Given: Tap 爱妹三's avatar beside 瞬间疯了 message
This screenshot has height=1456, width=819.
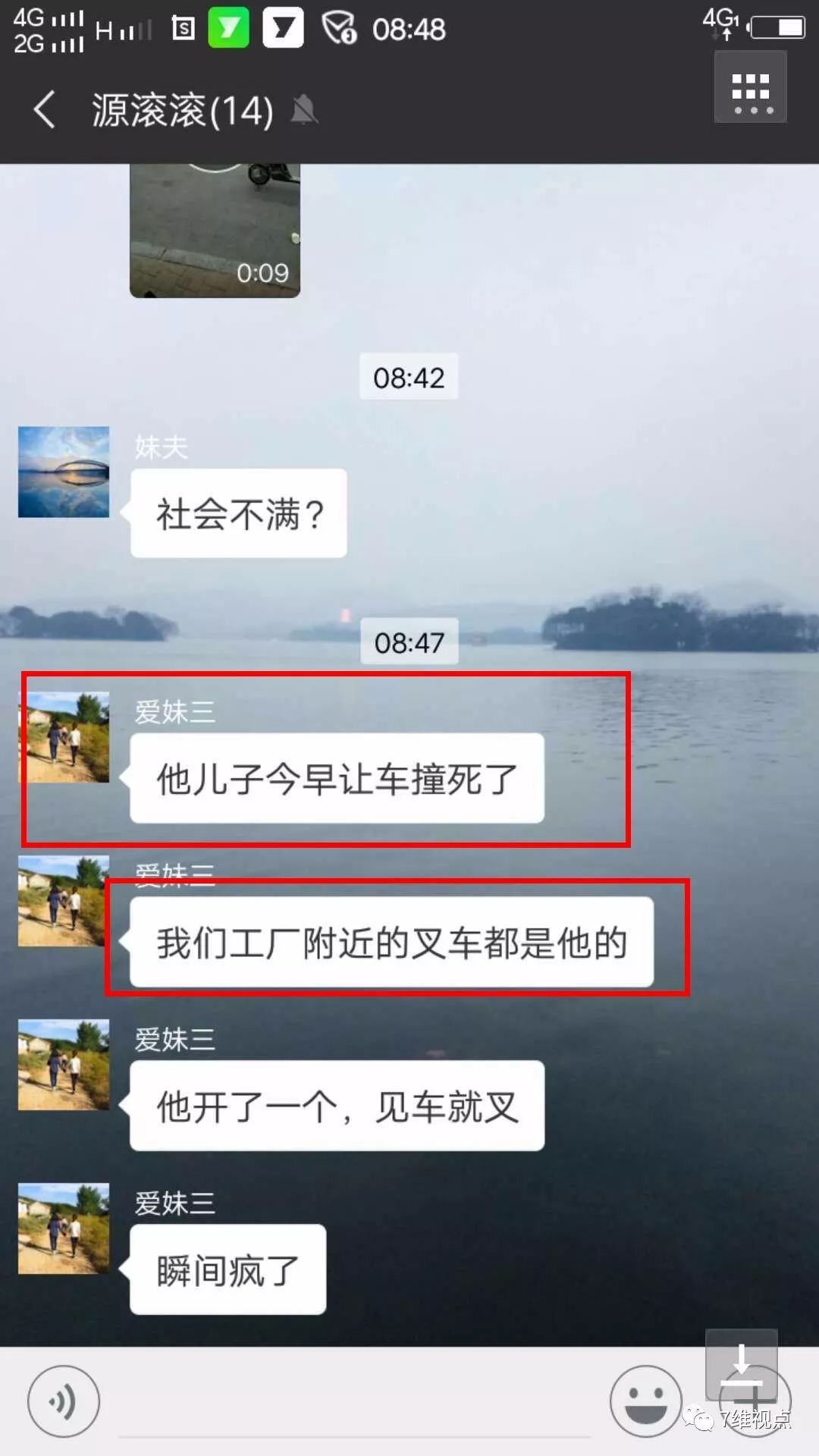Looking at the screenshot, I should coord(64,1228).
